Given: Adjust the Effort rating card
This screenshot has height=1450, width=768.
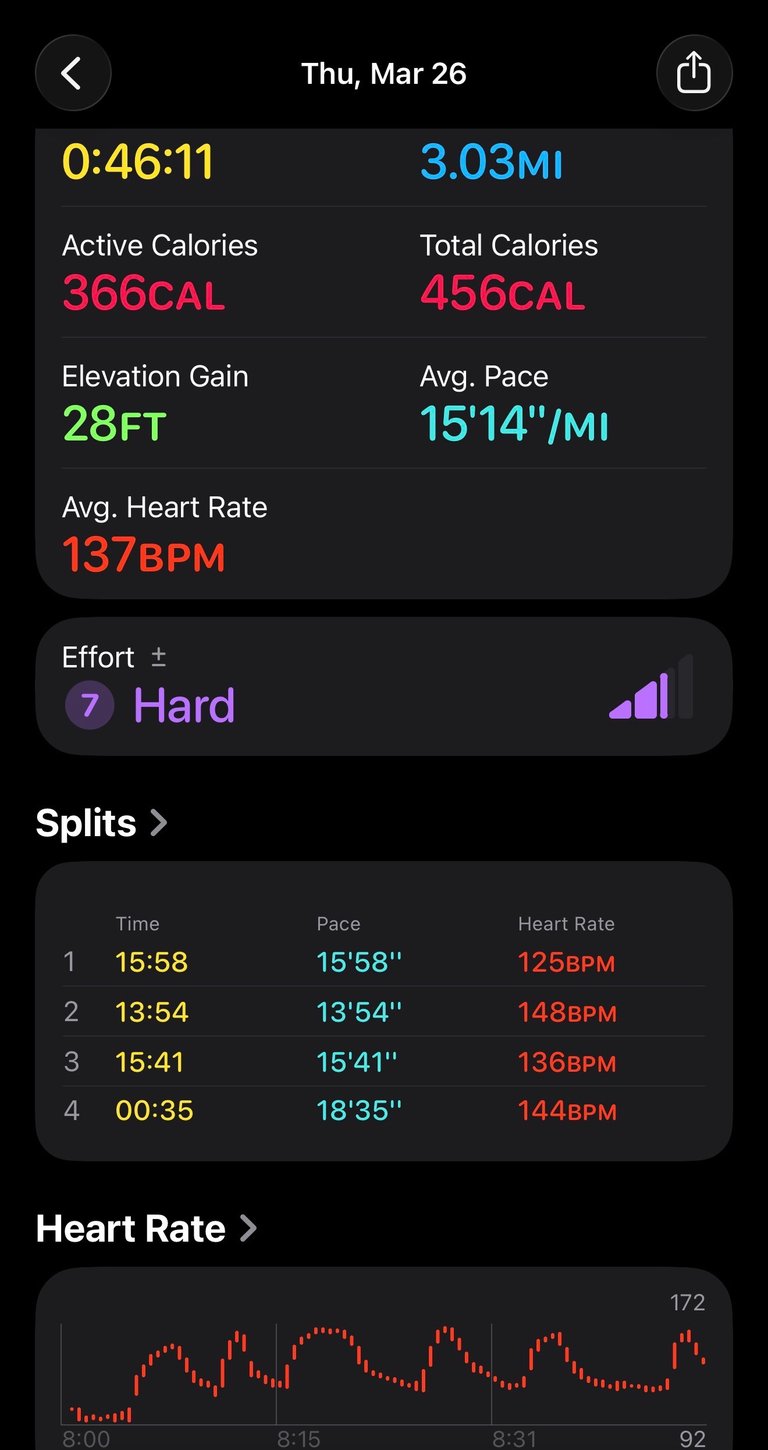Looking at the screenshot, I should point(383,686).
